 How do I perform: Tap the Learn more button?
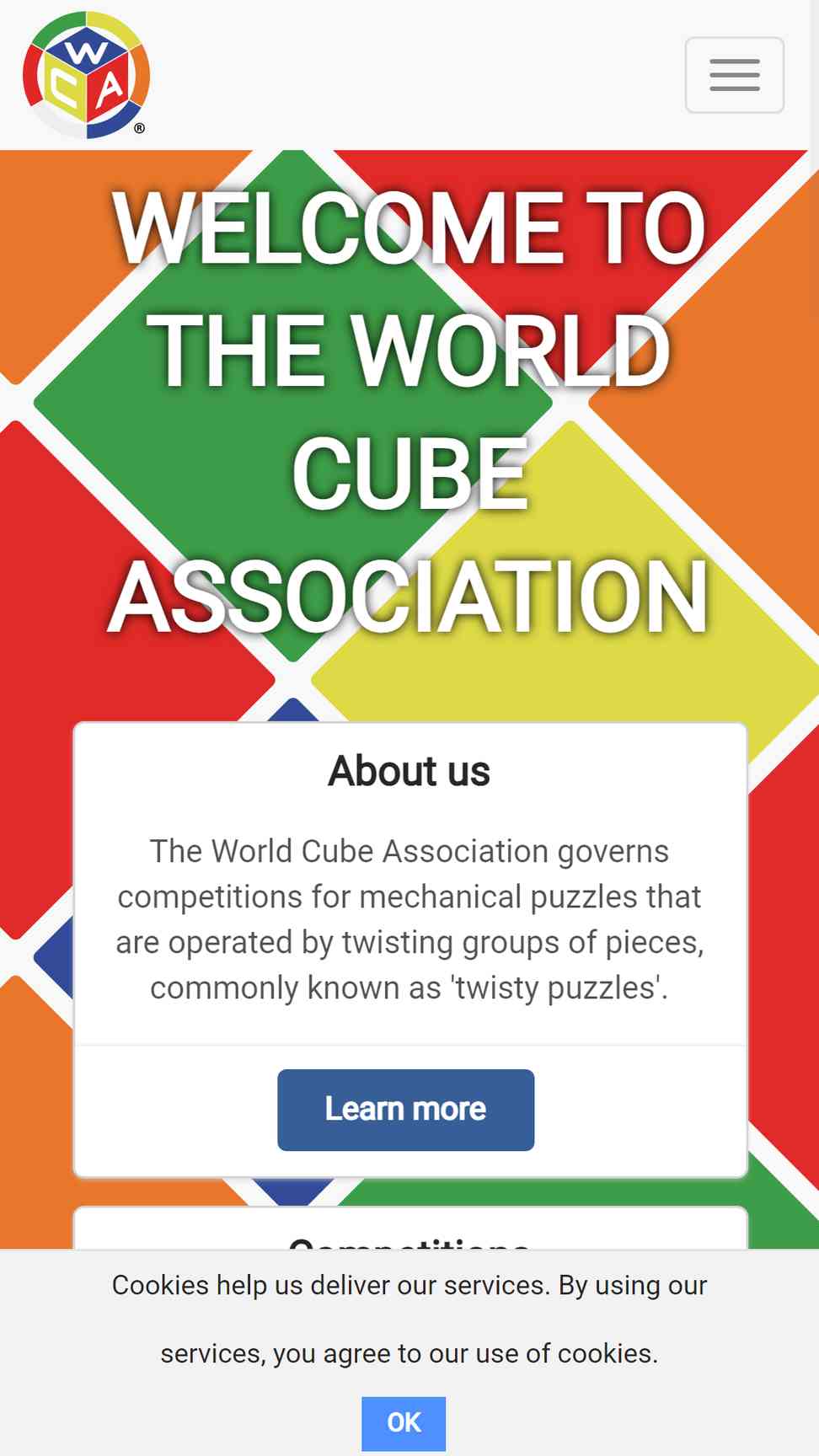(x=405, y=1110)
